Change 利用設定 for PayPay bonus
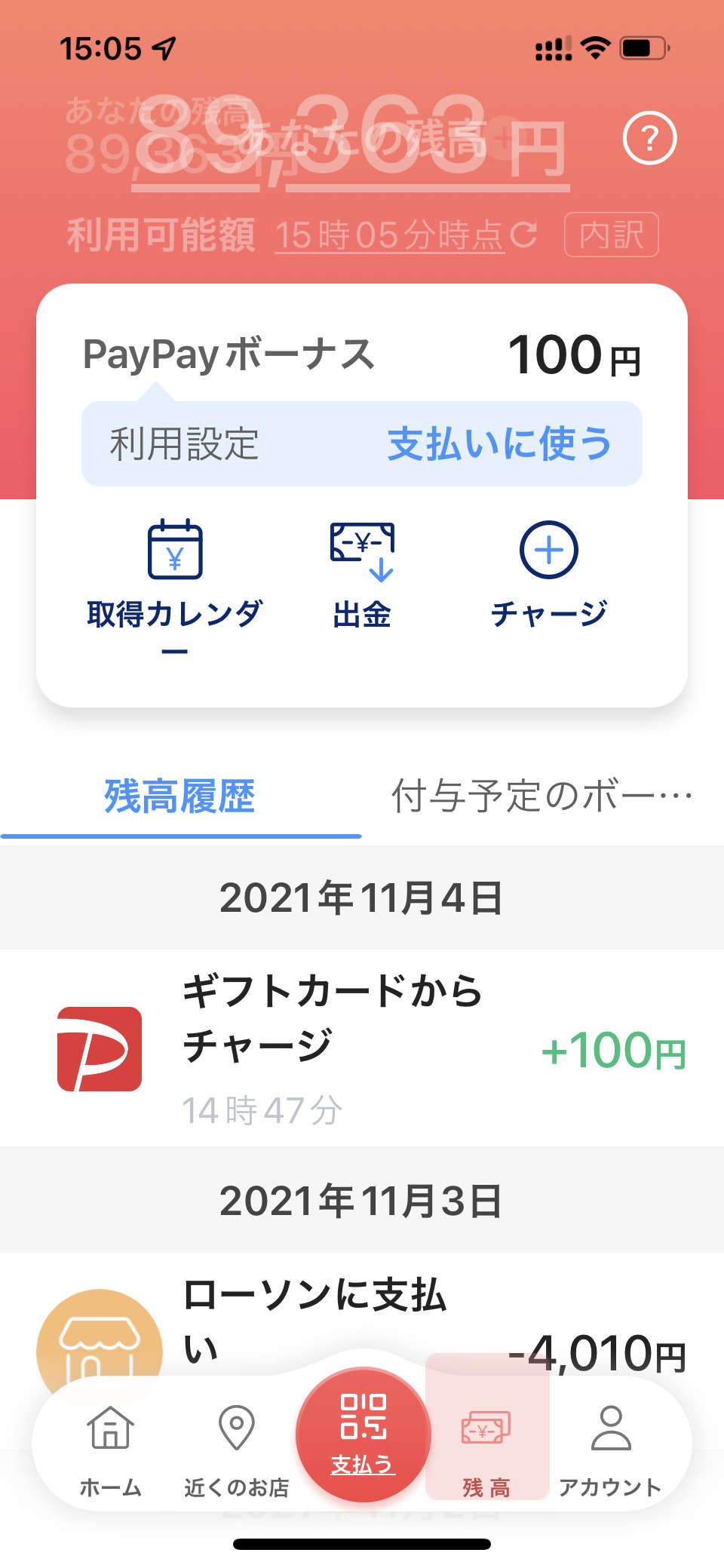Viewport: 724px width, 1568px height. [499, 443]
